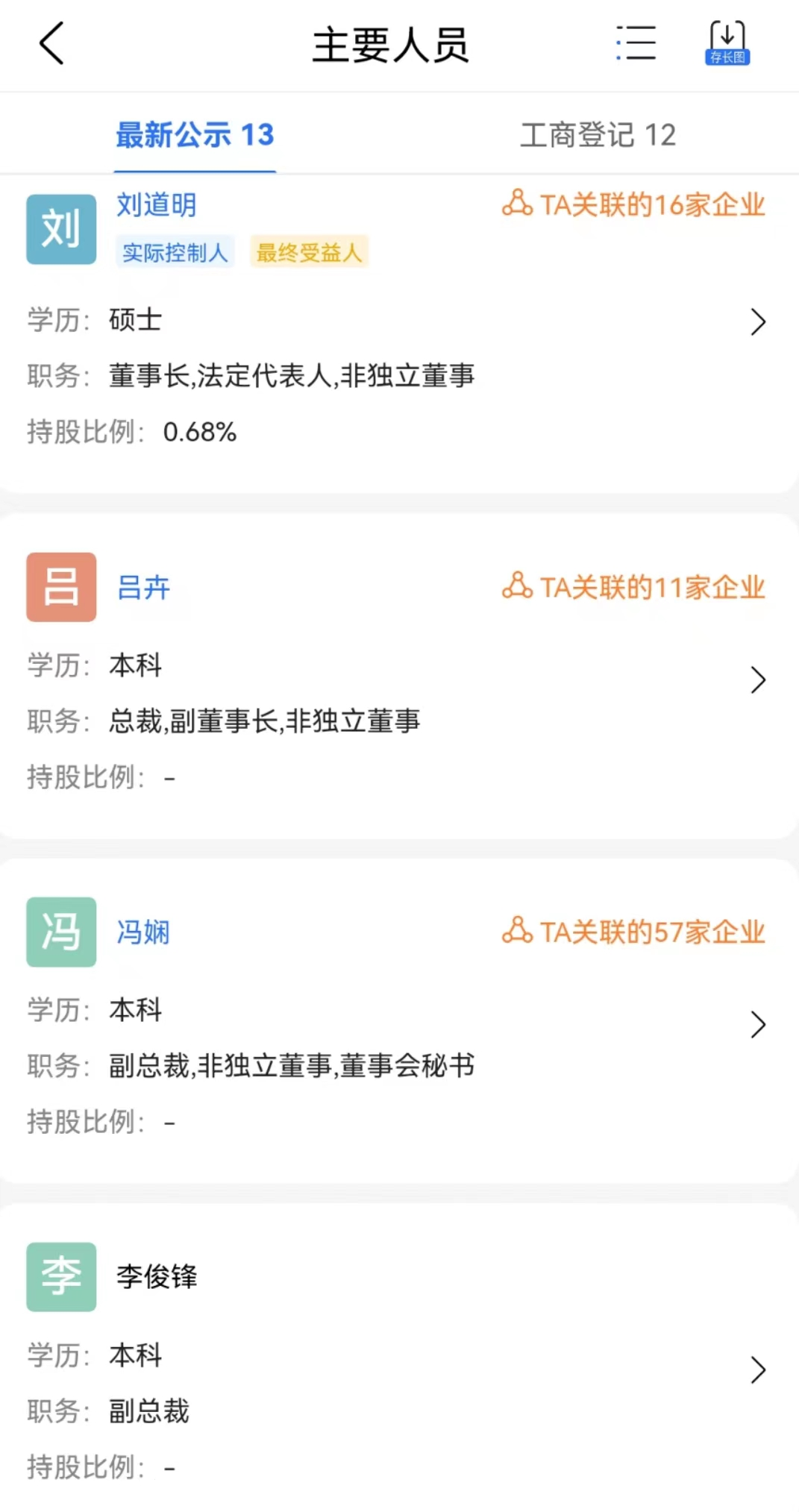The width and height of the screenshot is (799, 1512).
Task: View 冯娴's 57 associated companies
Action: coord(634,932)
